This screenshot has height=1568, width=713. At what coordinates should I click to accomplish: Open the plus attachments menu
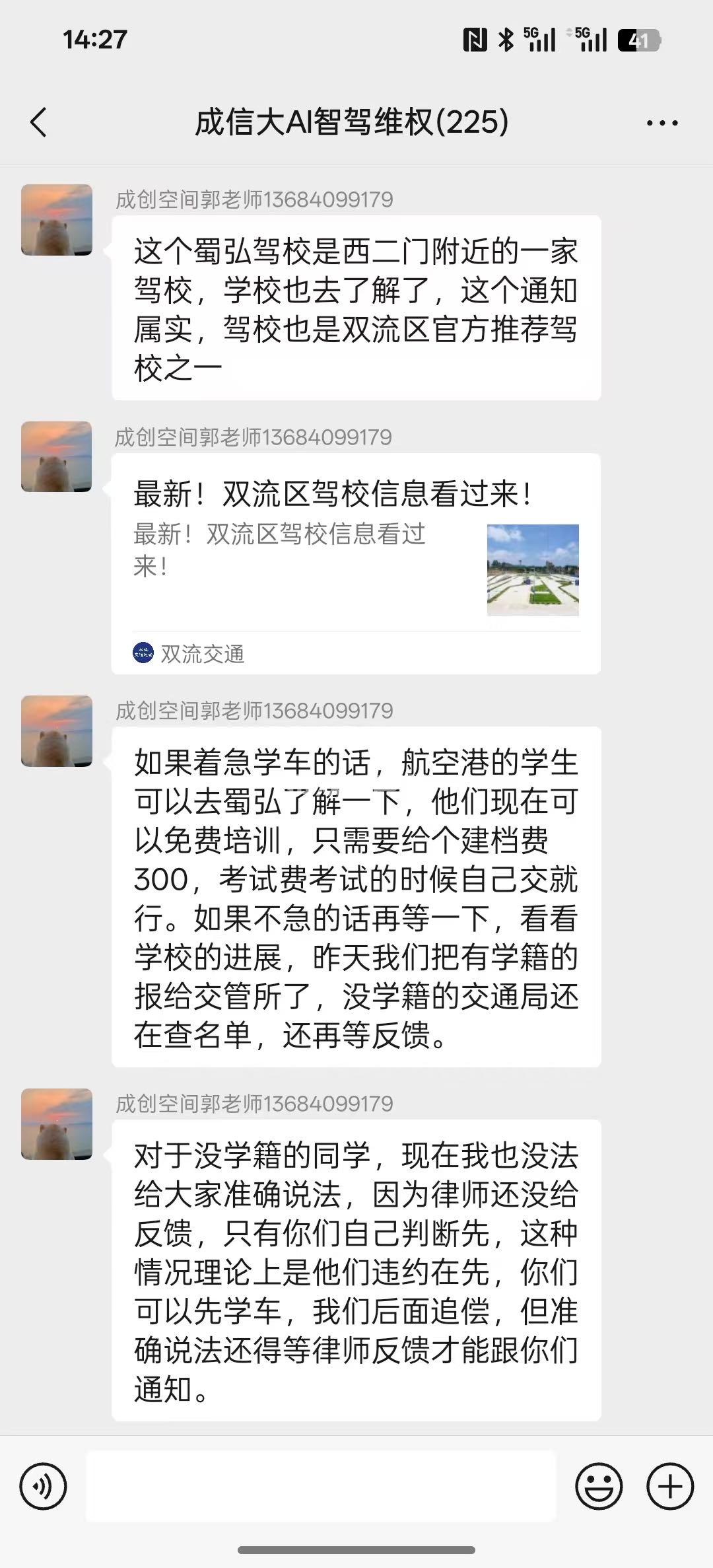pyautogui.click(x=669, y=1487)
